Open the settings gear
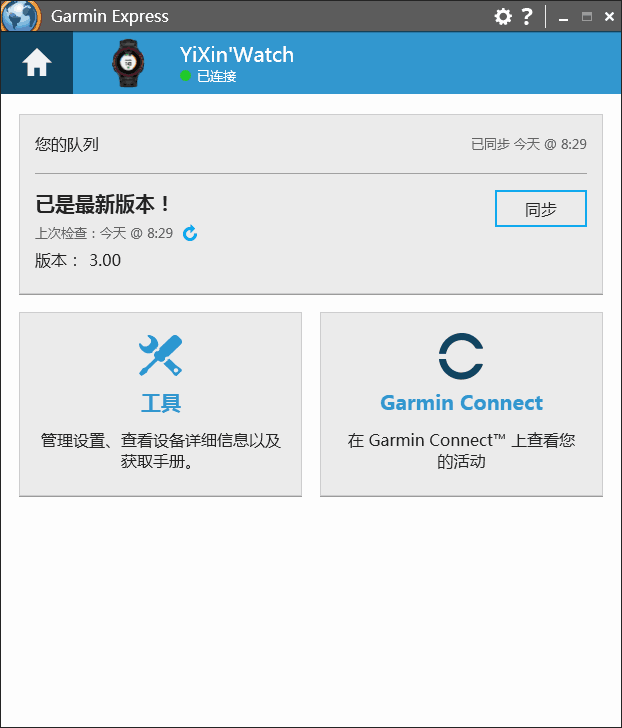 [x=503, y=16]
